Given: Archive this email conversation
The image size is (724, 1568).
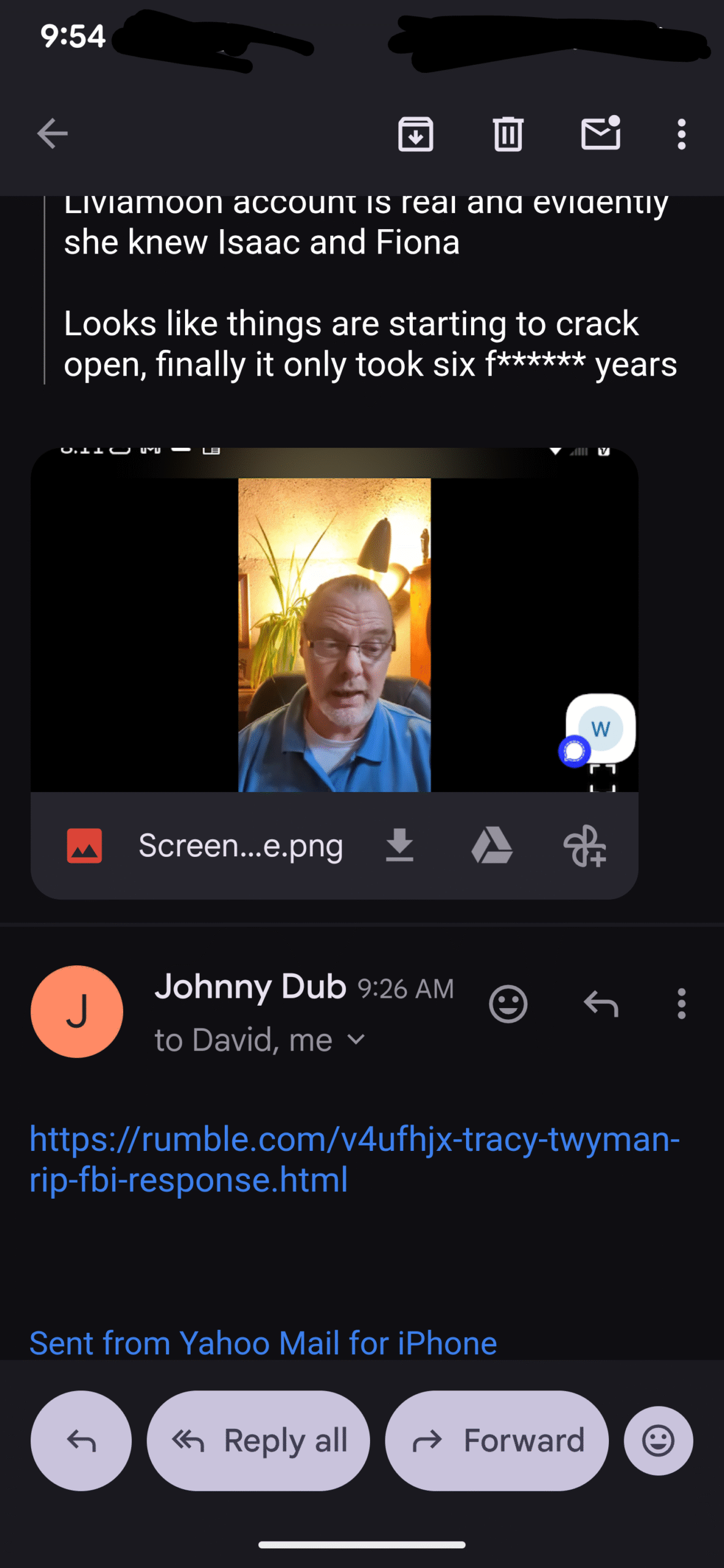Looking at the screenshot, I should [x=415, y=134].
